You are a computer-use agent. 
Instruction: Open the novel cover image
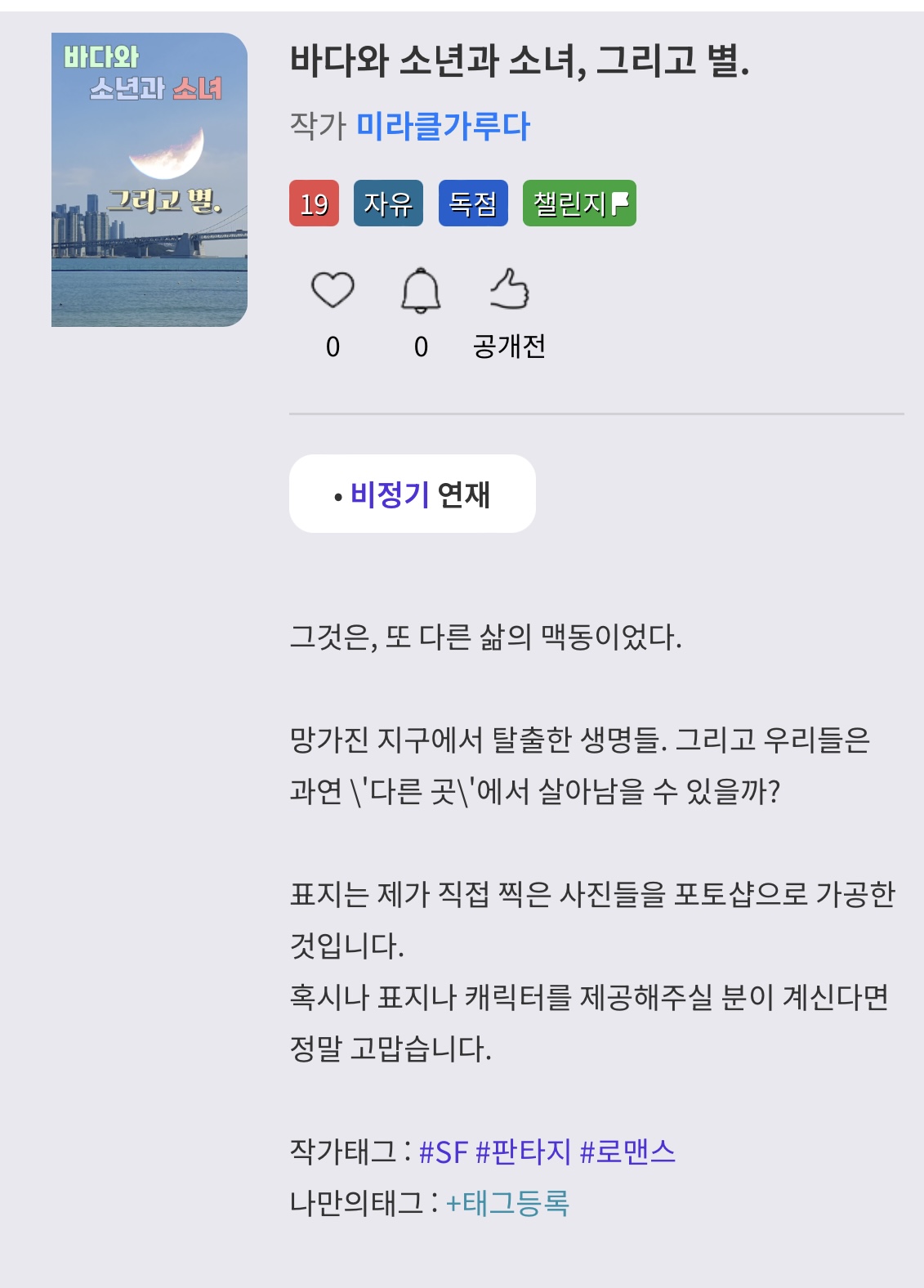(x=150, y=180)
